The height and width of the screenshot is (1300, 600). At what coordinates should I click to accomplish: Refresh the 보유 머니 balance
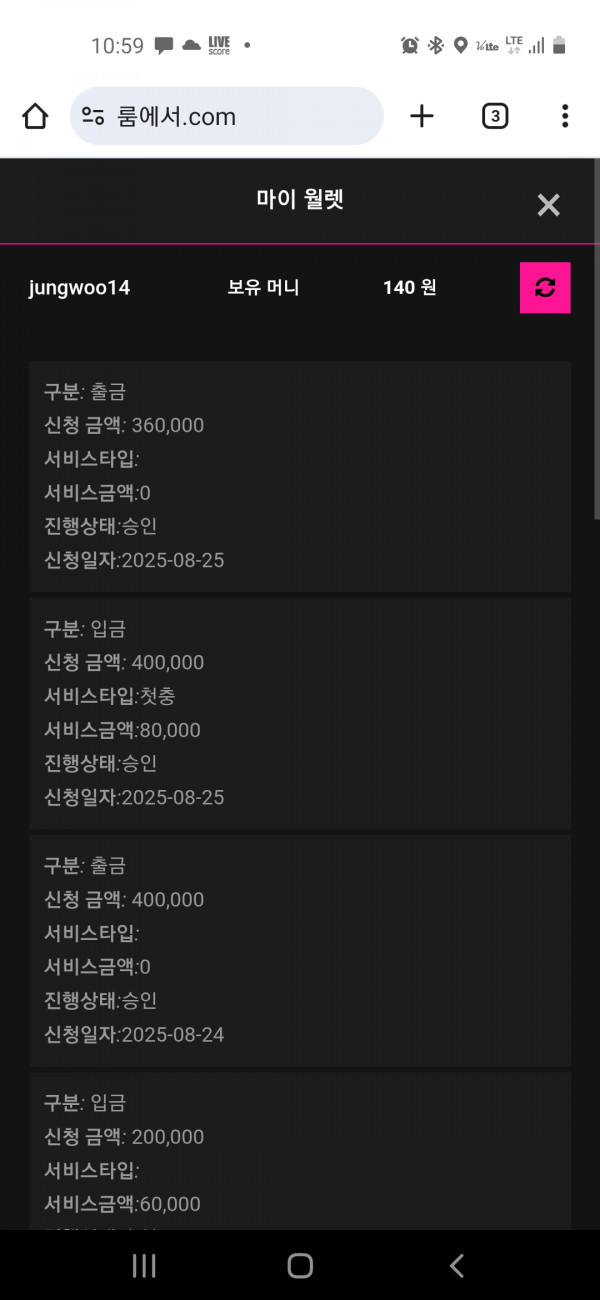[x=545, y=288]
